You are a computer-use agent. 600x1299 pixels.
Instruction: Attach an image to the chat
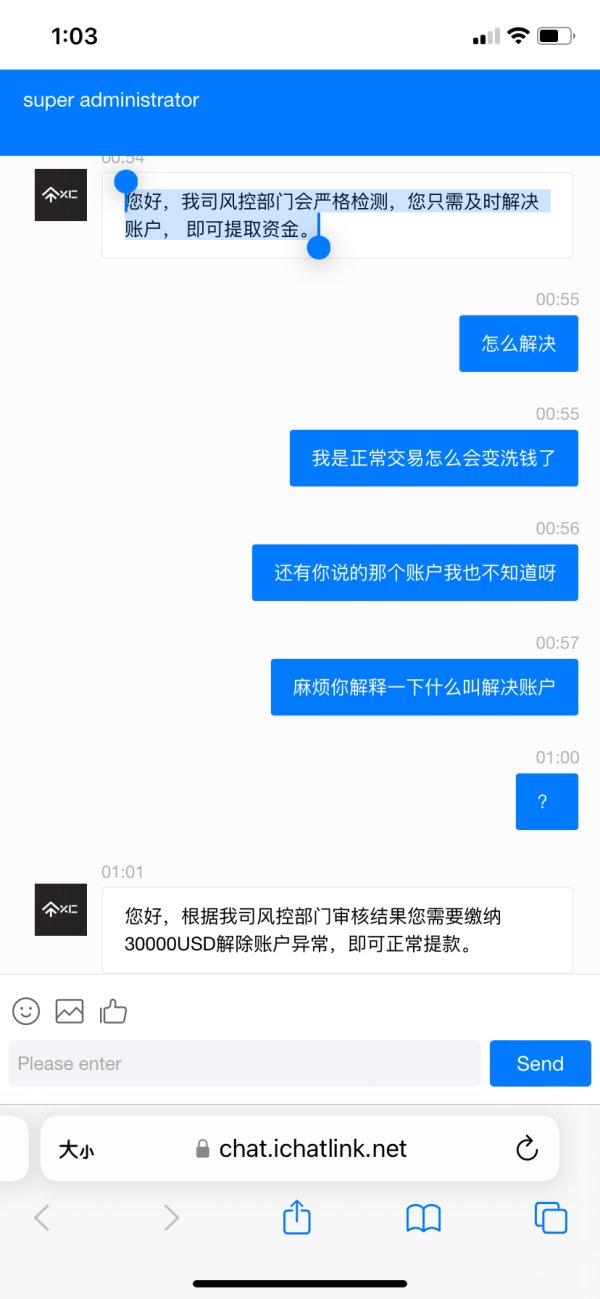[x=69, y=1011]
